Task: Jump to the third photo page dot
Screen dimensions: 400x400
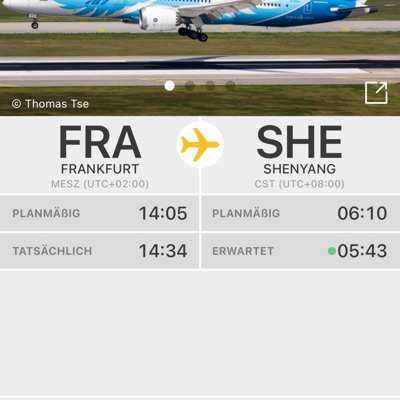Action: (210, 86)
